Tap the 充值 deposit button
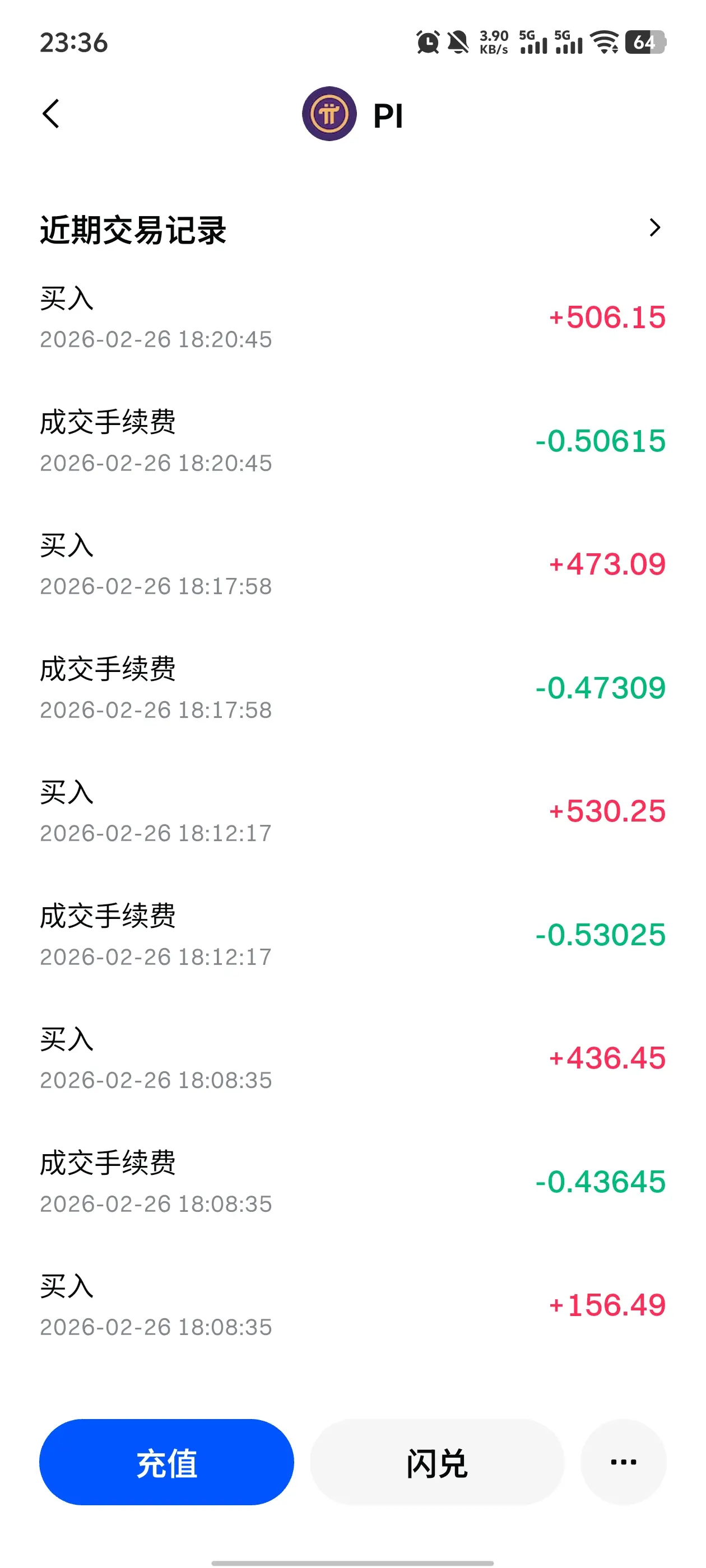 (x=166, y=1462)
